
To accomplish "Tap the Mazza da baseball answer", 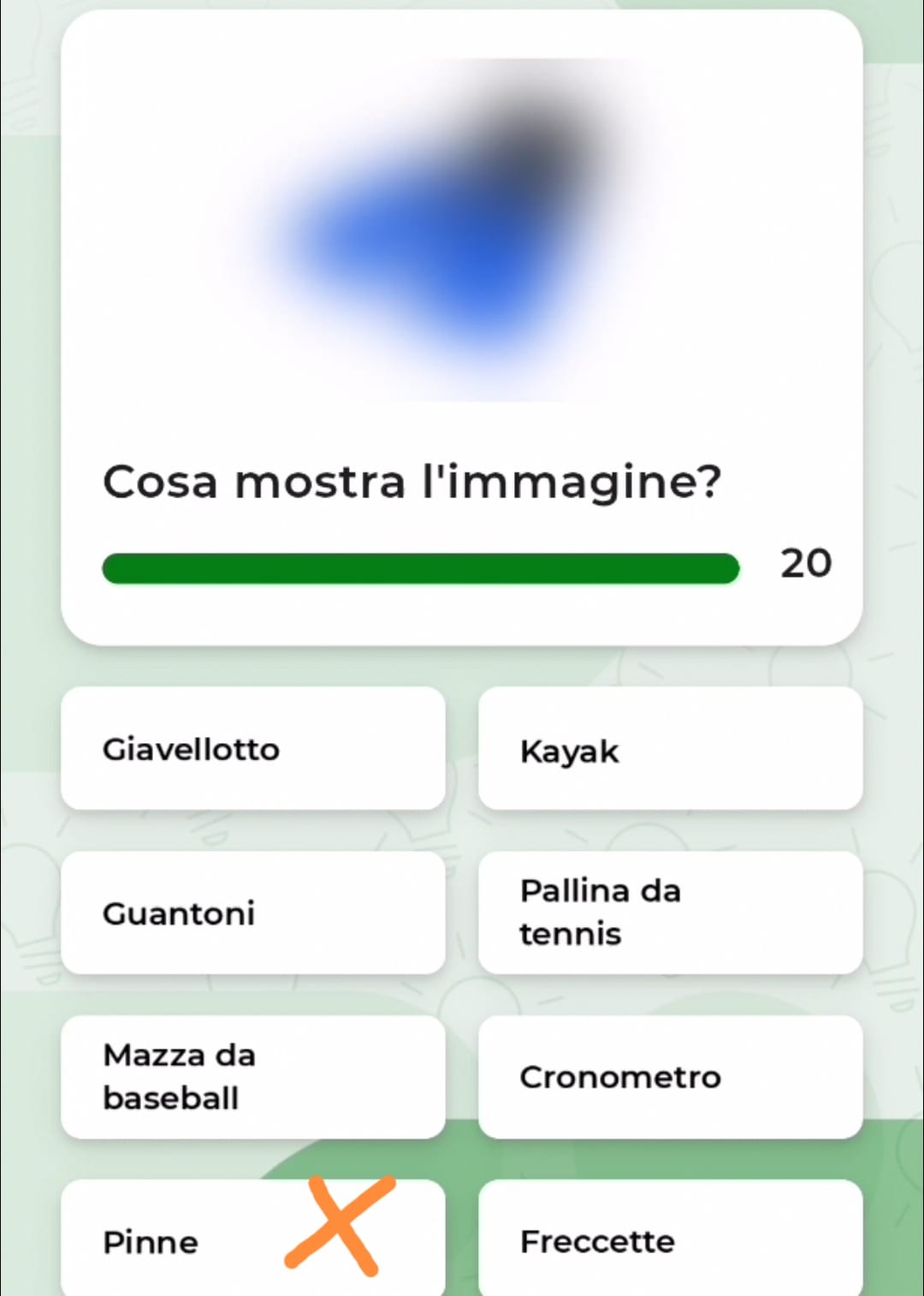I will 253,1077.
